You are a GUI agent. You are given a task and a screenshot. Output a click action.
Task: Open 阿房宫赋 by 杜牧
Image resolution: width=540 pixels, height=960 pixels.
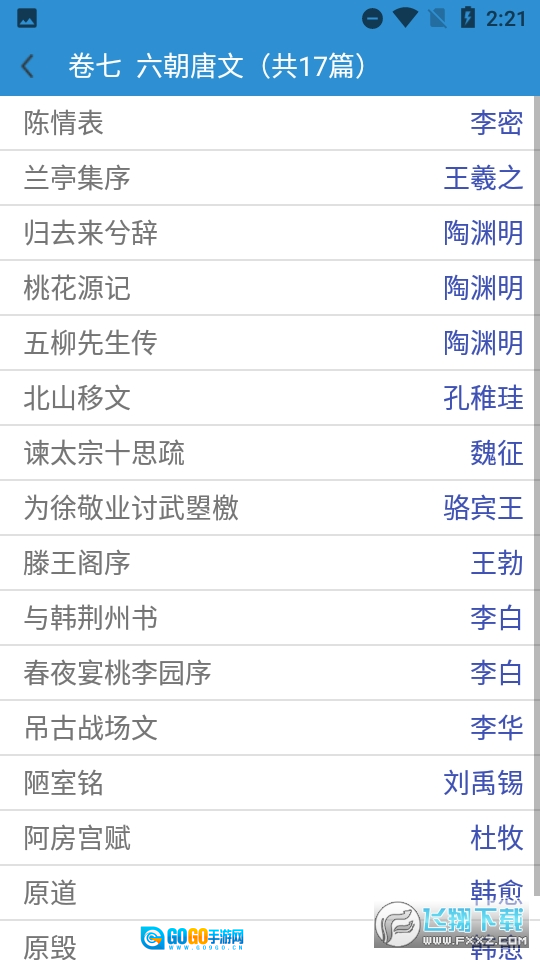268,838
